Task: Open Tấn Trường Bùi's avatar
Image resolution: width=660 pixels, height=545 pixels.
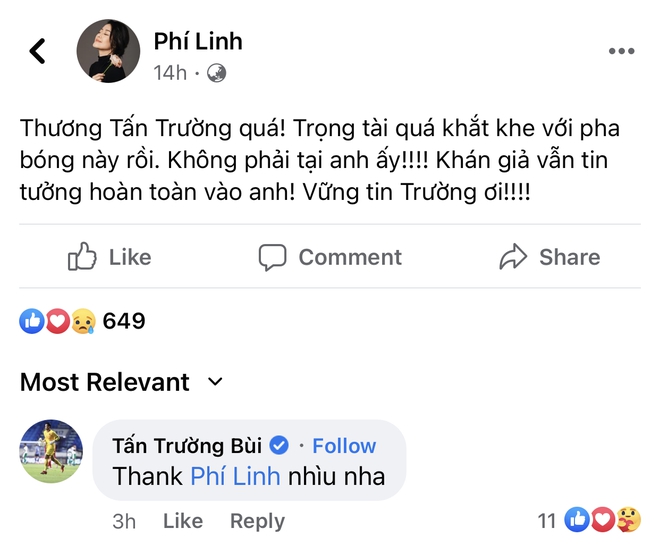Action: 51,451
